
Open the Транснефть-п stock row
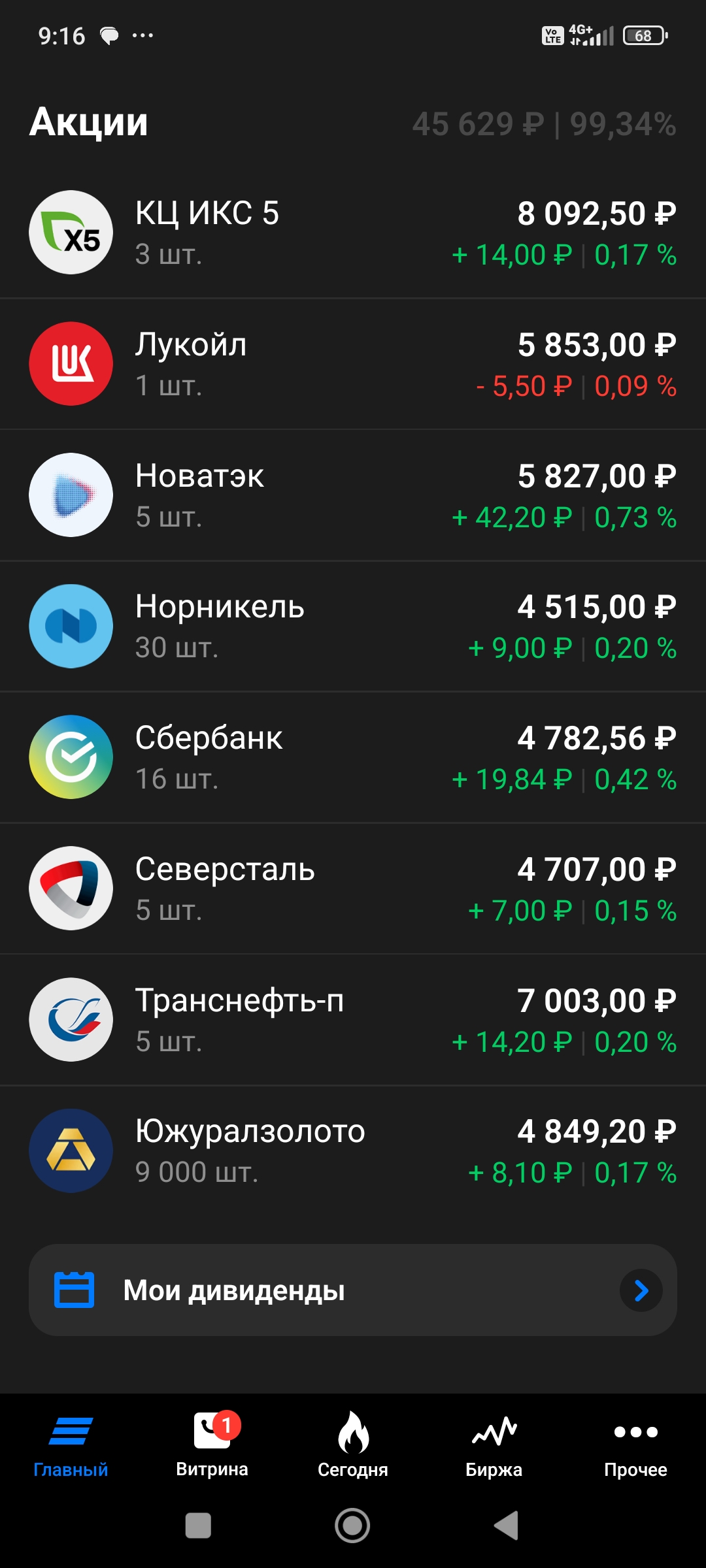[x=353, y=1020]
